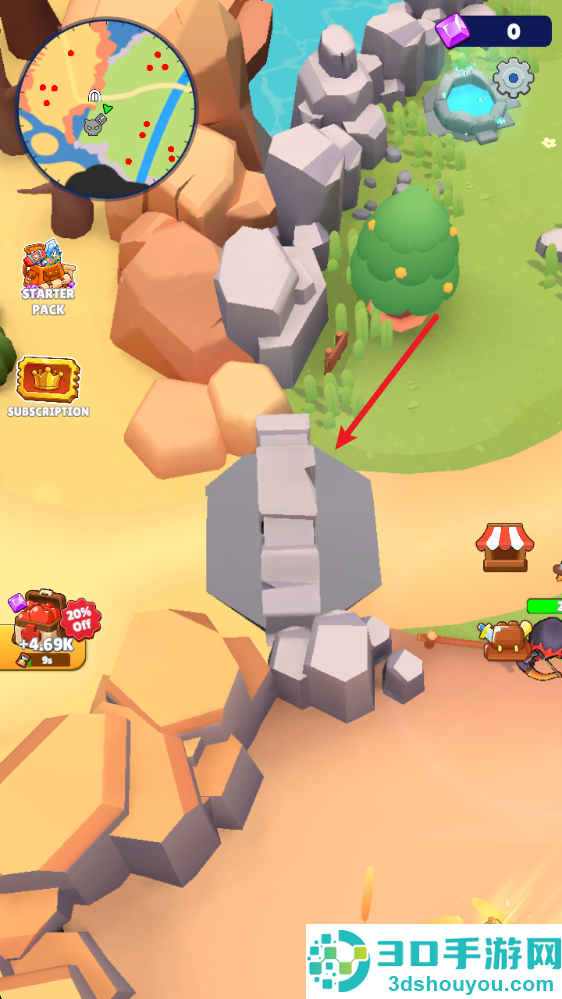Open the Starter Pack offer
Screen dimensions: 562x999
(48, 278)
